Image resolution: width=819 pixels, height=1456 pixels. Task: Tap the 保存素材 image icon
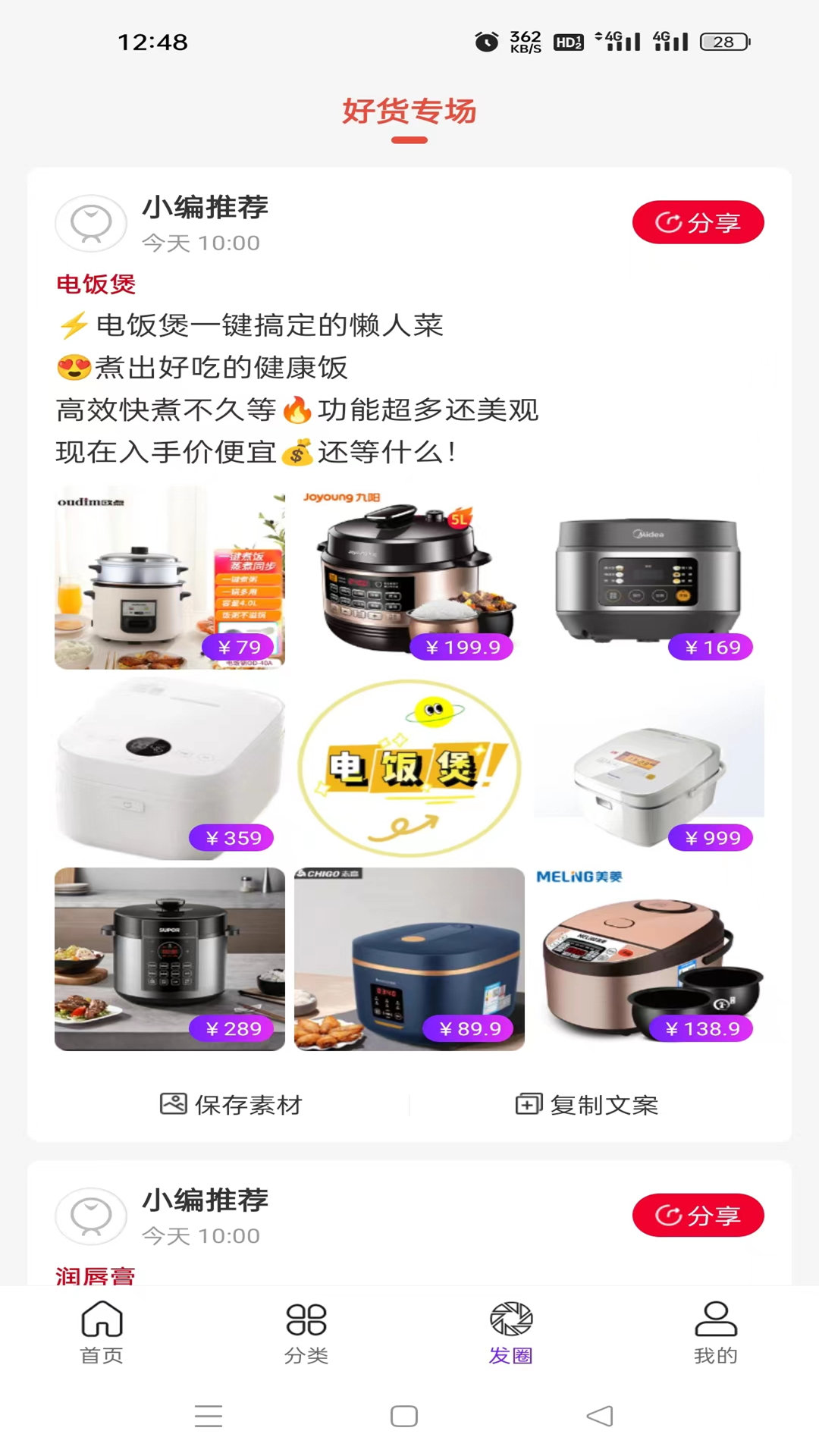[x=173, y=1105]
